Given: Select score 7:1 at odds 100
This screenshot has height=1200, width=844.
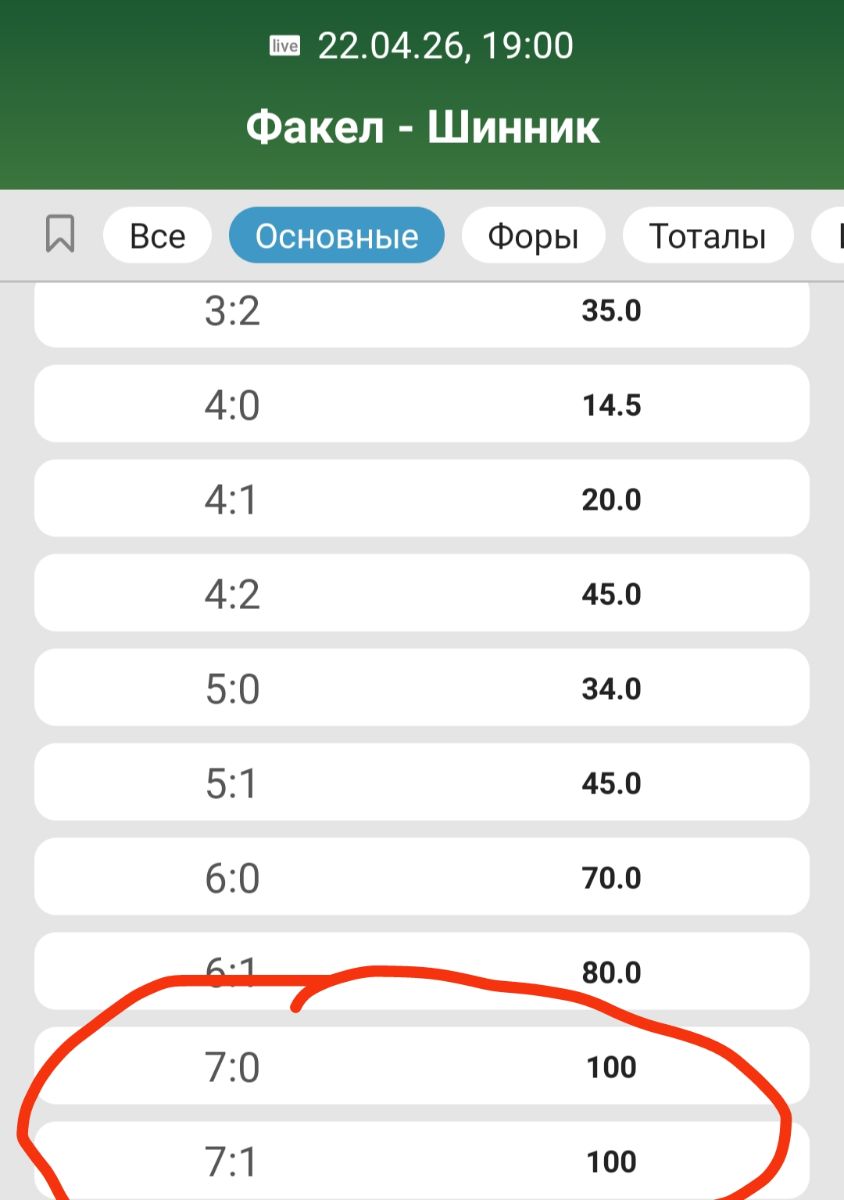Looking at the screenshot, I should [x=421, y=1160].
